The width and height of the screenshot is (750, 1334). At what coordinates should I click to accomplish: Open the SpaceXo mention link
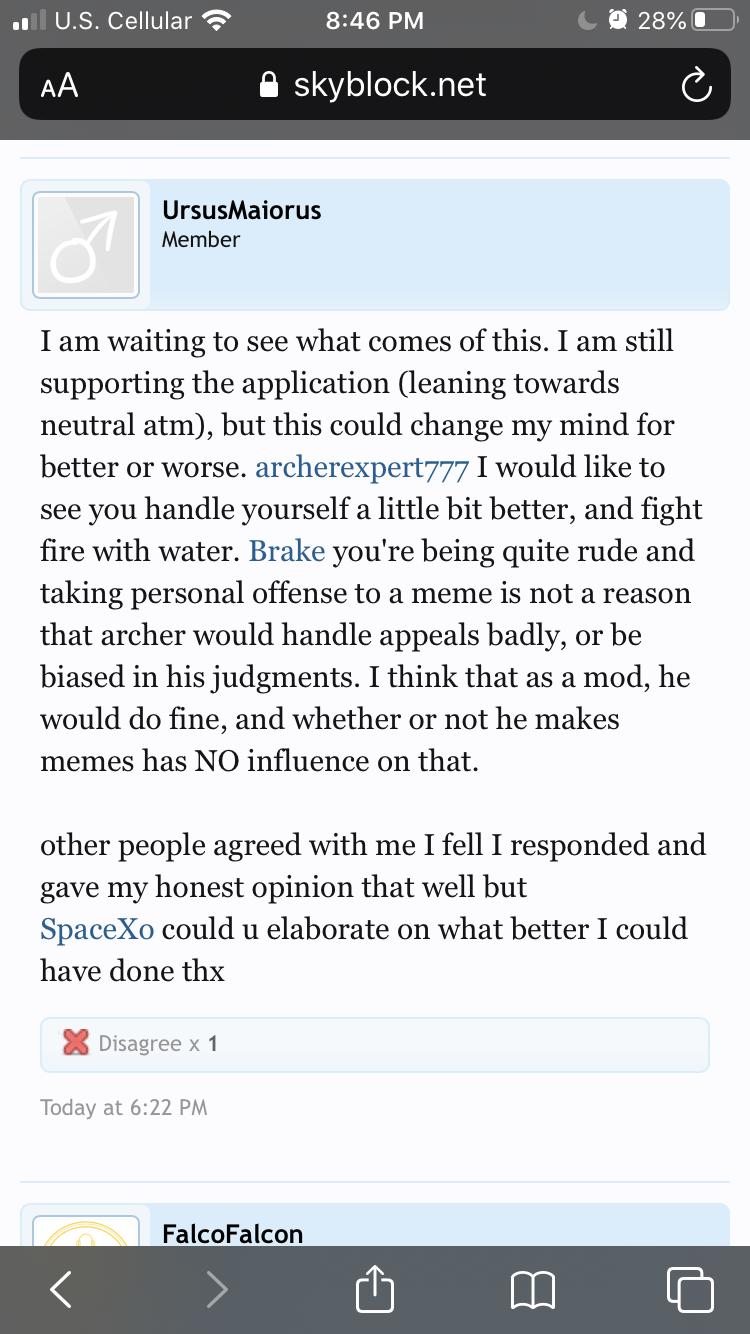[x=97, y=929]
